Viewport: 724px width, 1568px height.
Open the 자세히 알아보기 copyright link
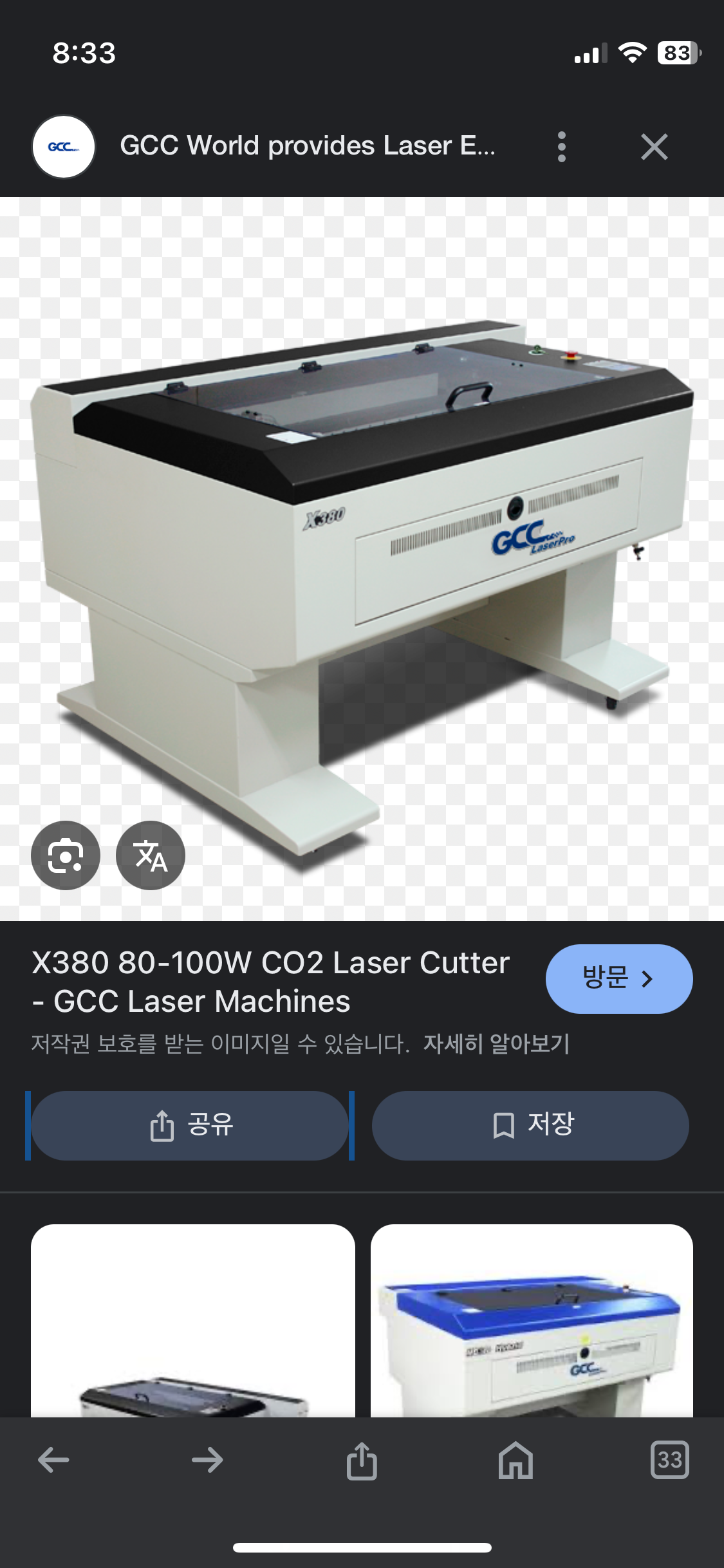(496, 1043)
